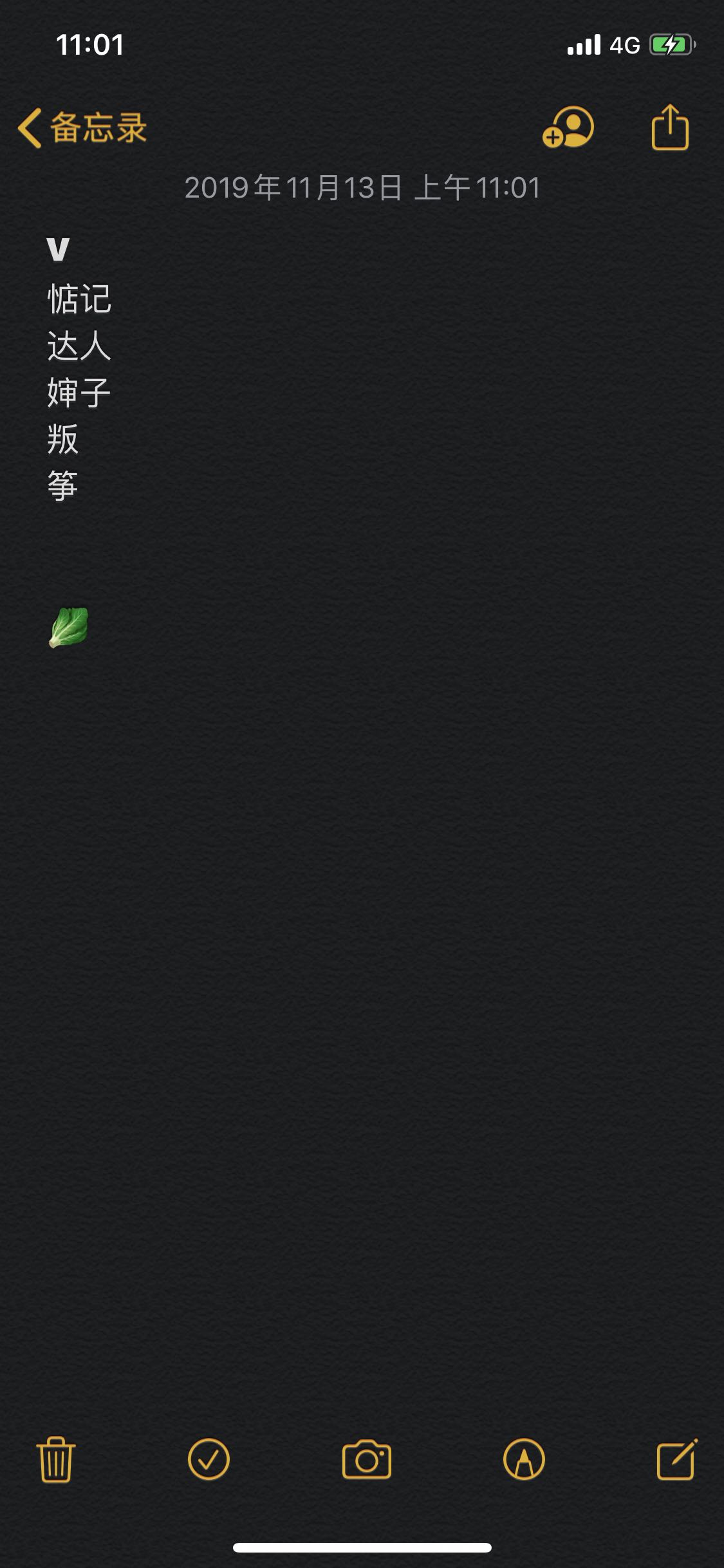Compose a new note
Screen dimensions: 724x1568
[676, 1459]
